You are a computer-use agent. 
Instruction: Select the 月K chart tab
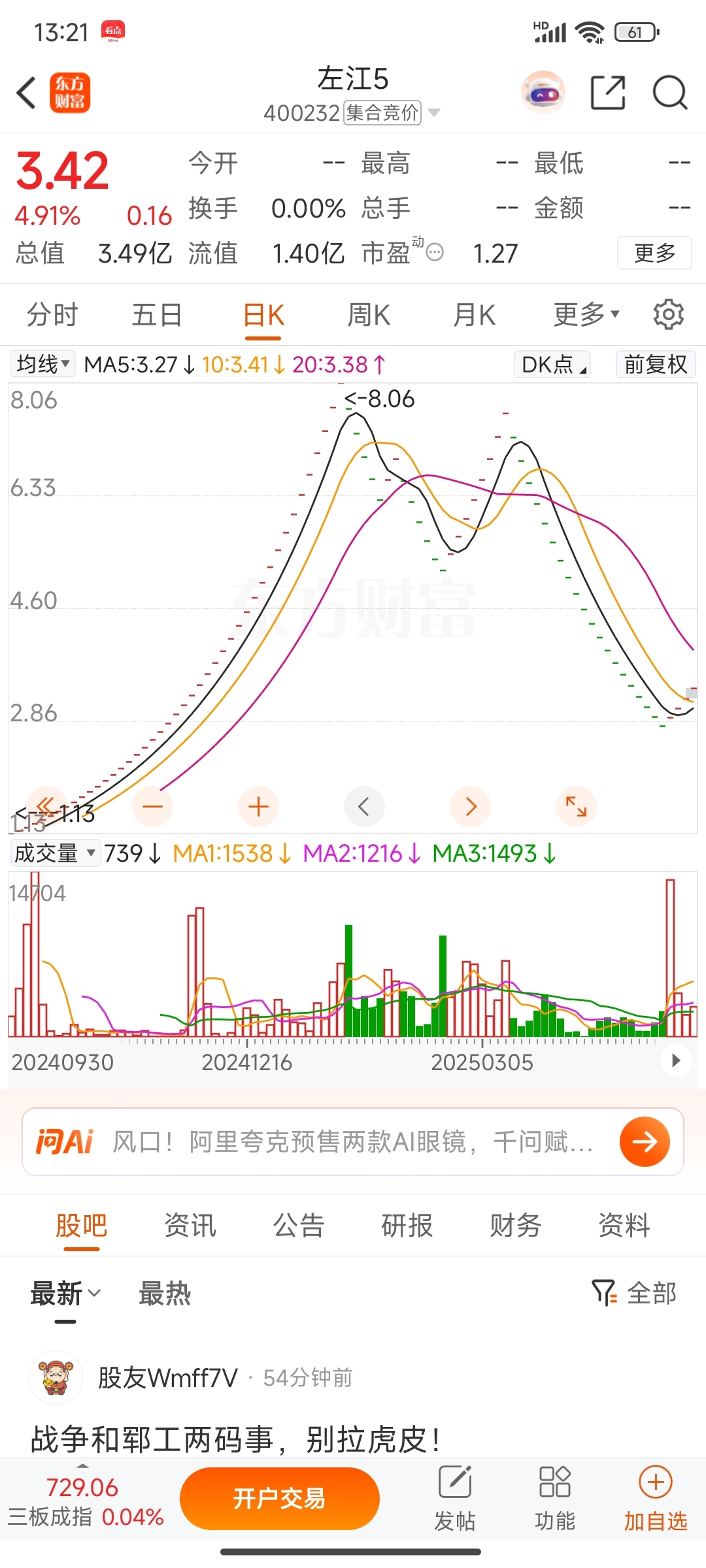point(474,316)
